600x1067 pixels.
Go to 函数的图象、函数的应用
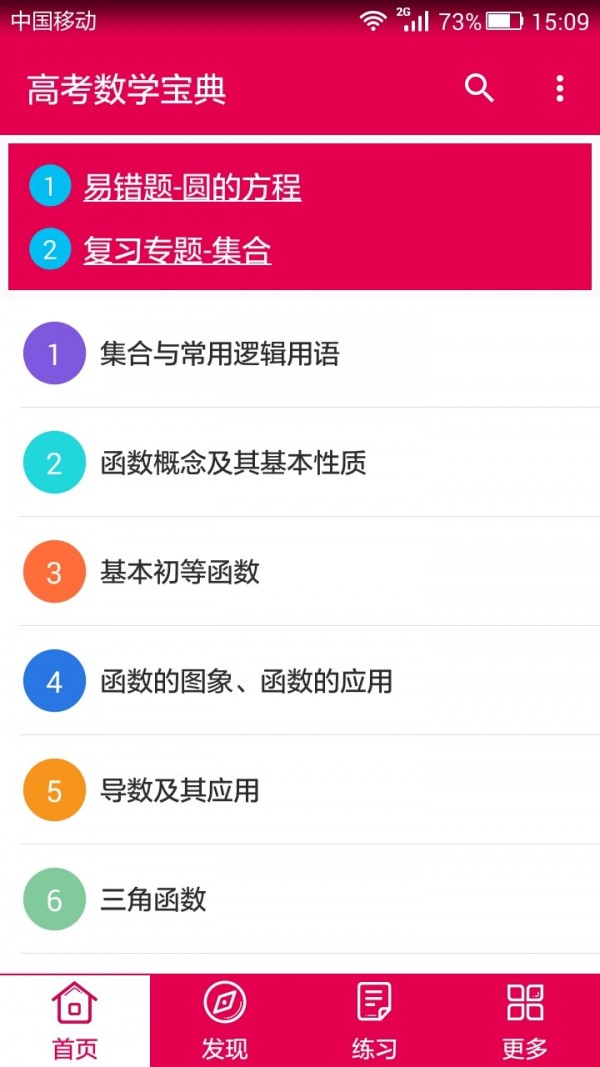point(300,681)
